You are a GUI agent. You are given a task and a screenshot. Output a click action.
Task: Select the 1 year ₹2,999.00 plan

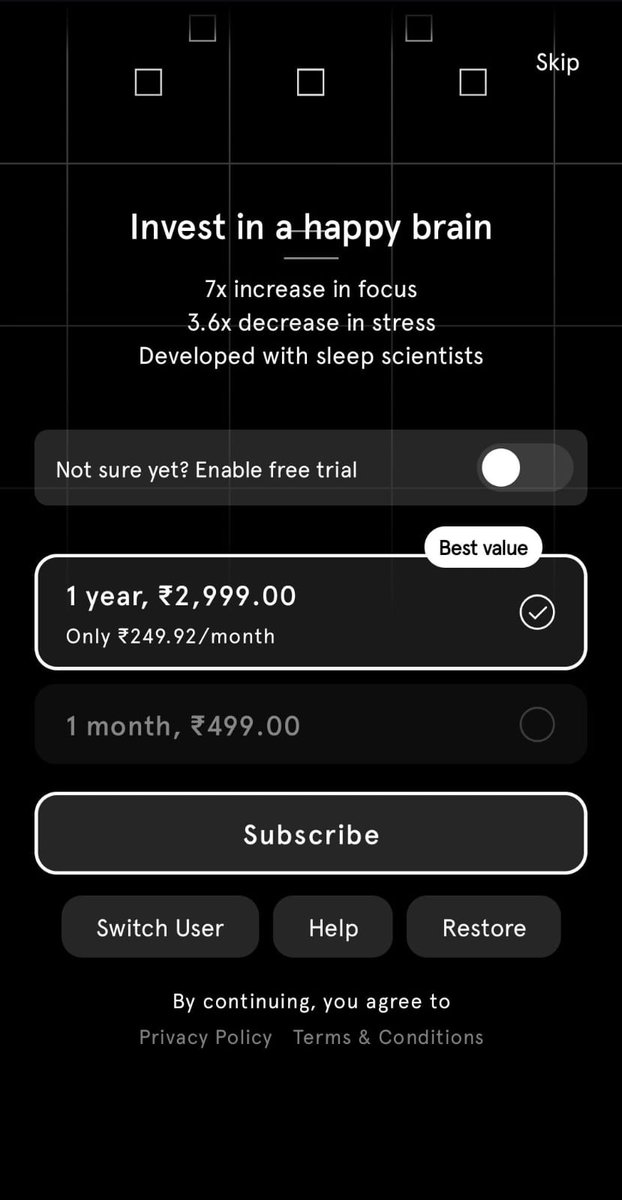click(310, 612)
